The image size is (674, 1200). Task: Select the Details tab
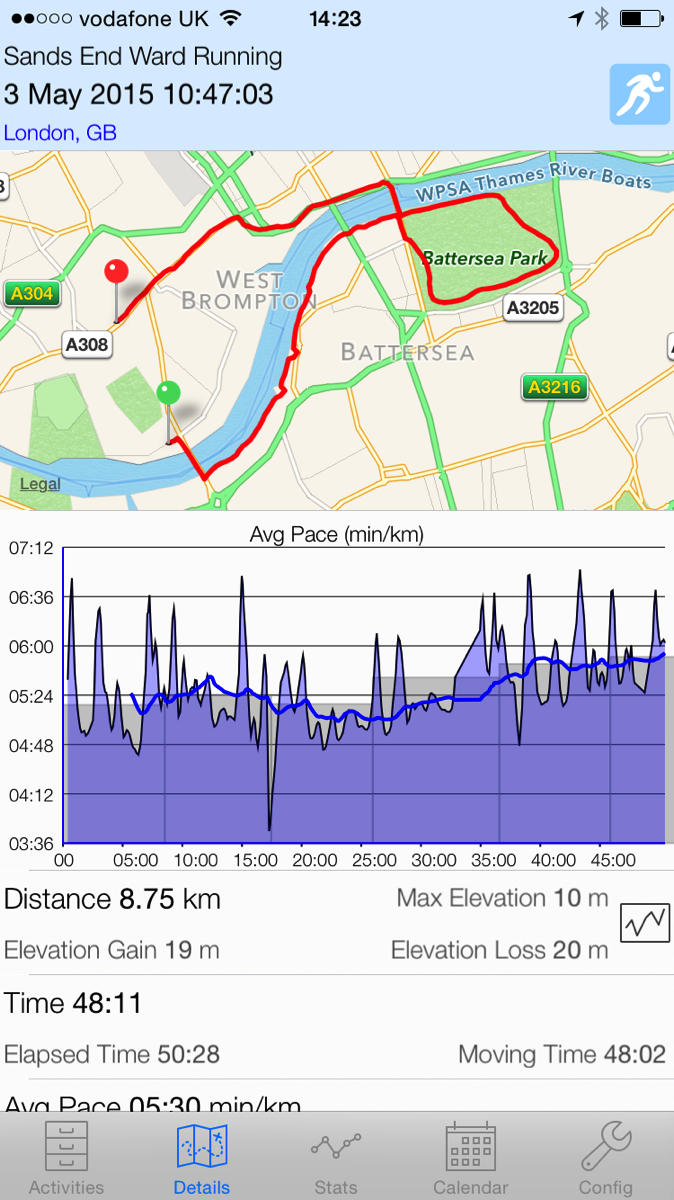[x=201, y=1157]
